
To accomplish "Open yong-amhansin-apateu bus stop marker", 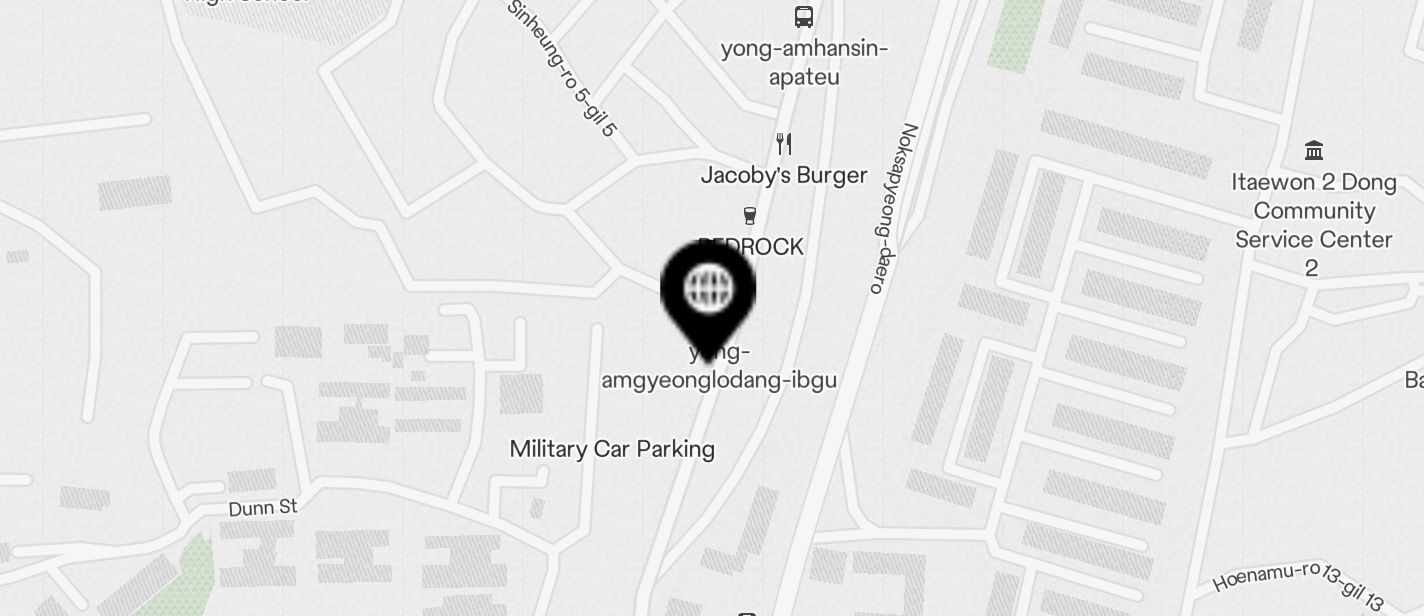I will click(803, 17).
